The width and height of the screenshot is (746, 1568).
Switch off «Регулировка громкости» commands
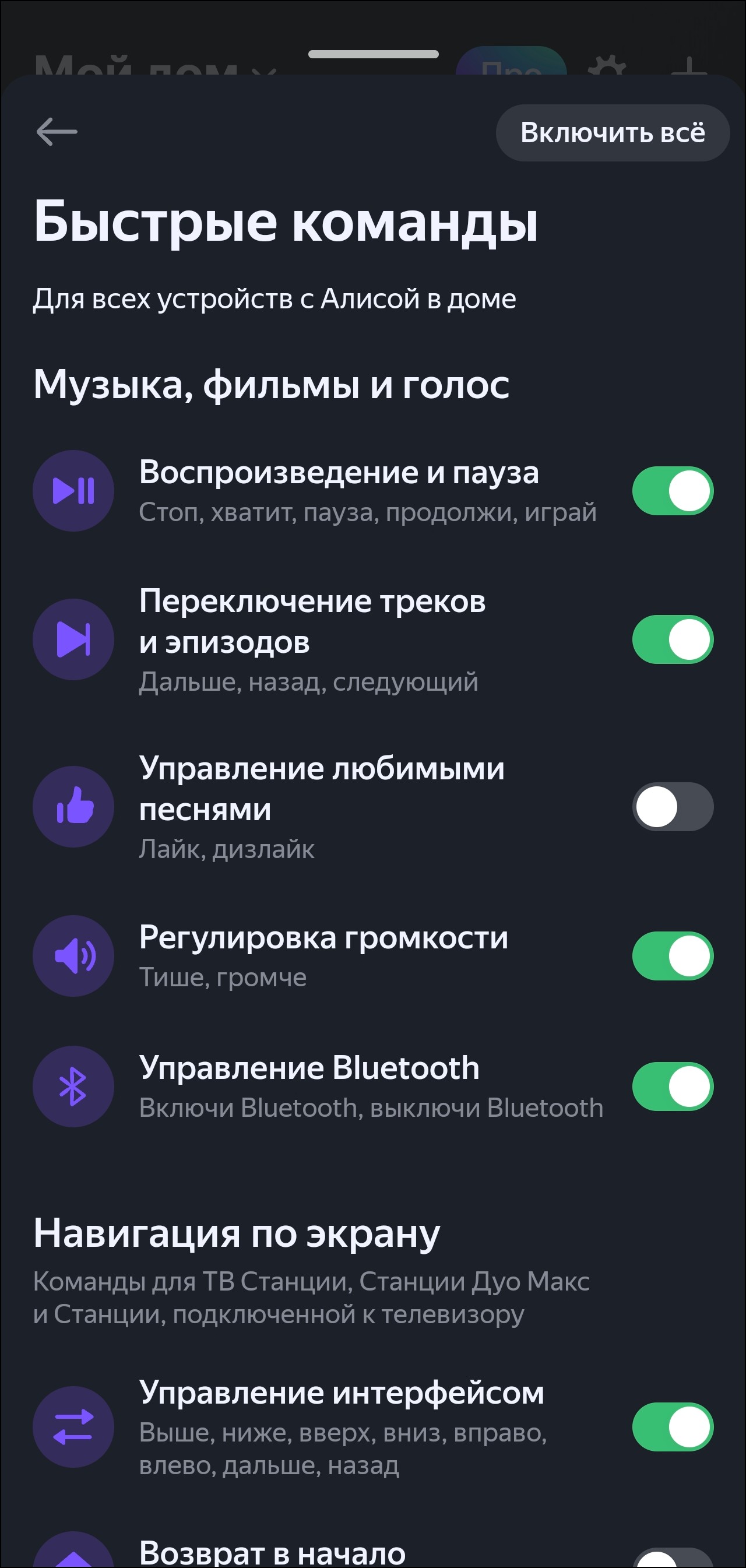[673, 955]
